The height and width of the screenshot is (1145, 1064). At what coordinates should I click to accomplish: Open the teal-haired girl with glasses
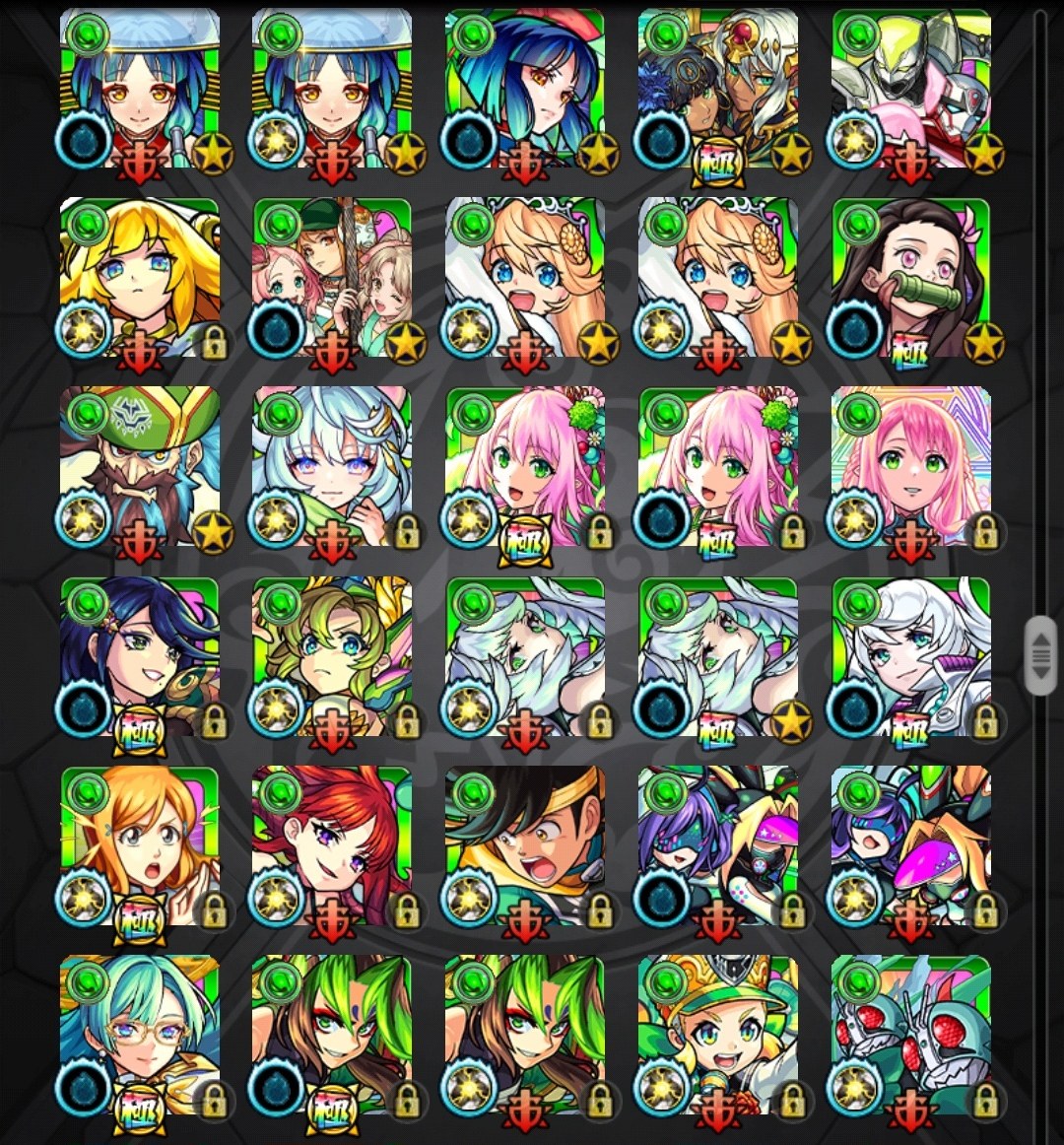click(x=139, y=1035)
